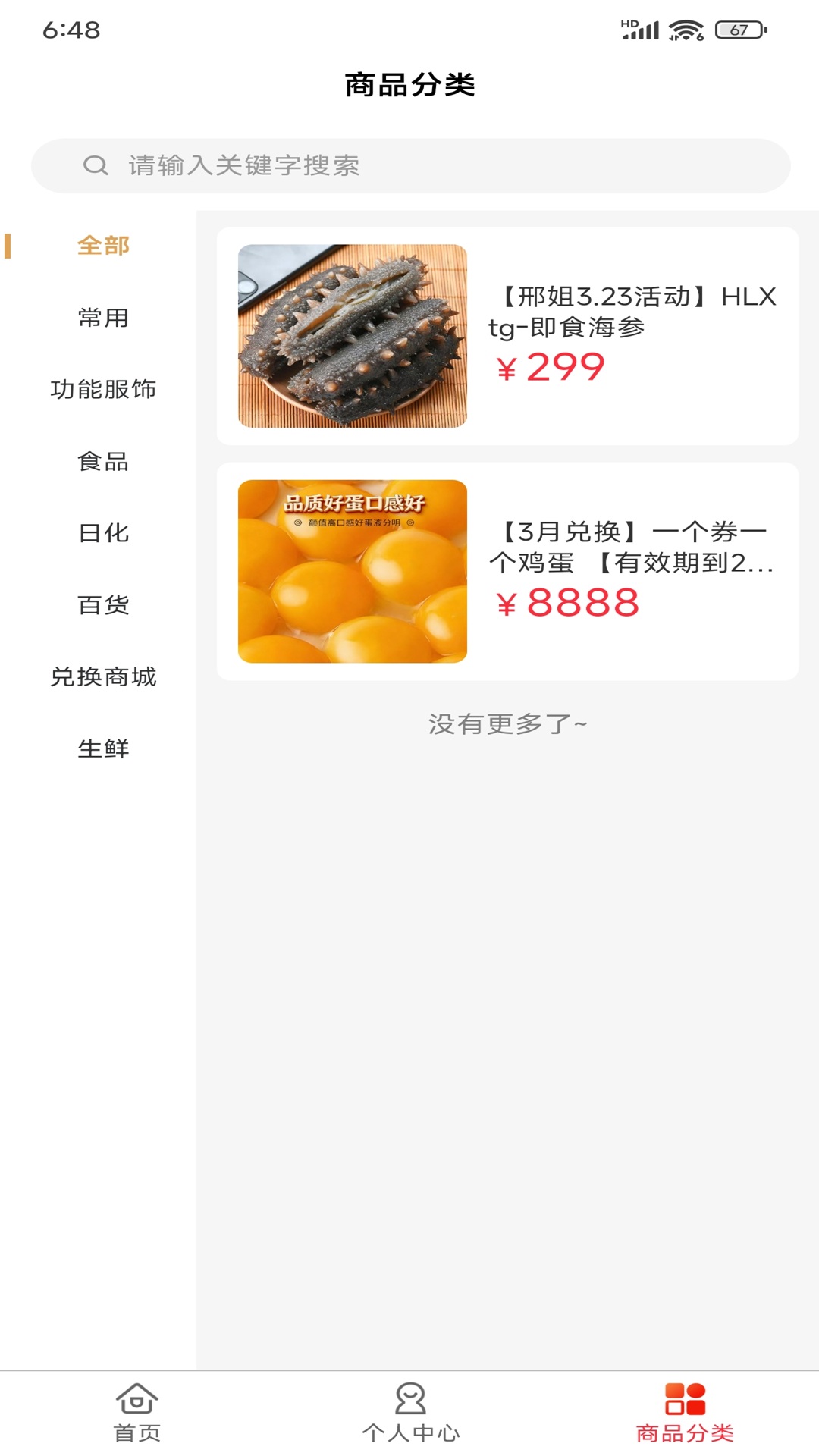Open the 日化 category
The width and height of the screenshot is (819, 1456).
click(x=102, y=534)
